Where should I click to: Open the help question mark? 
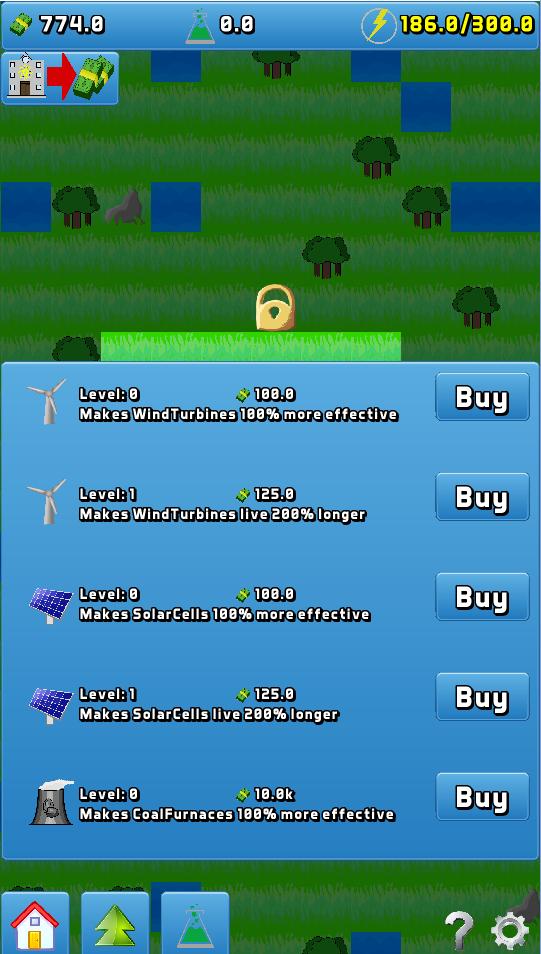[x=459, y=929]
